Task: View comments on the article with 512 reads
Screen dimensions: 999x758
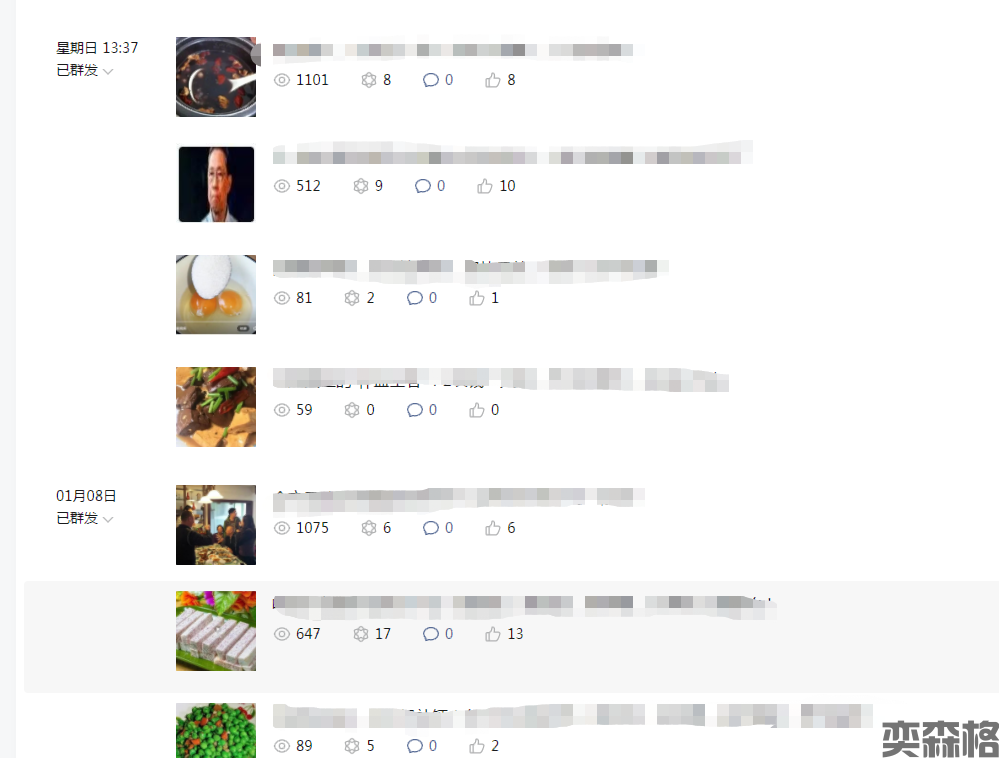Action: pyautogui.click(x=430, y=186)
